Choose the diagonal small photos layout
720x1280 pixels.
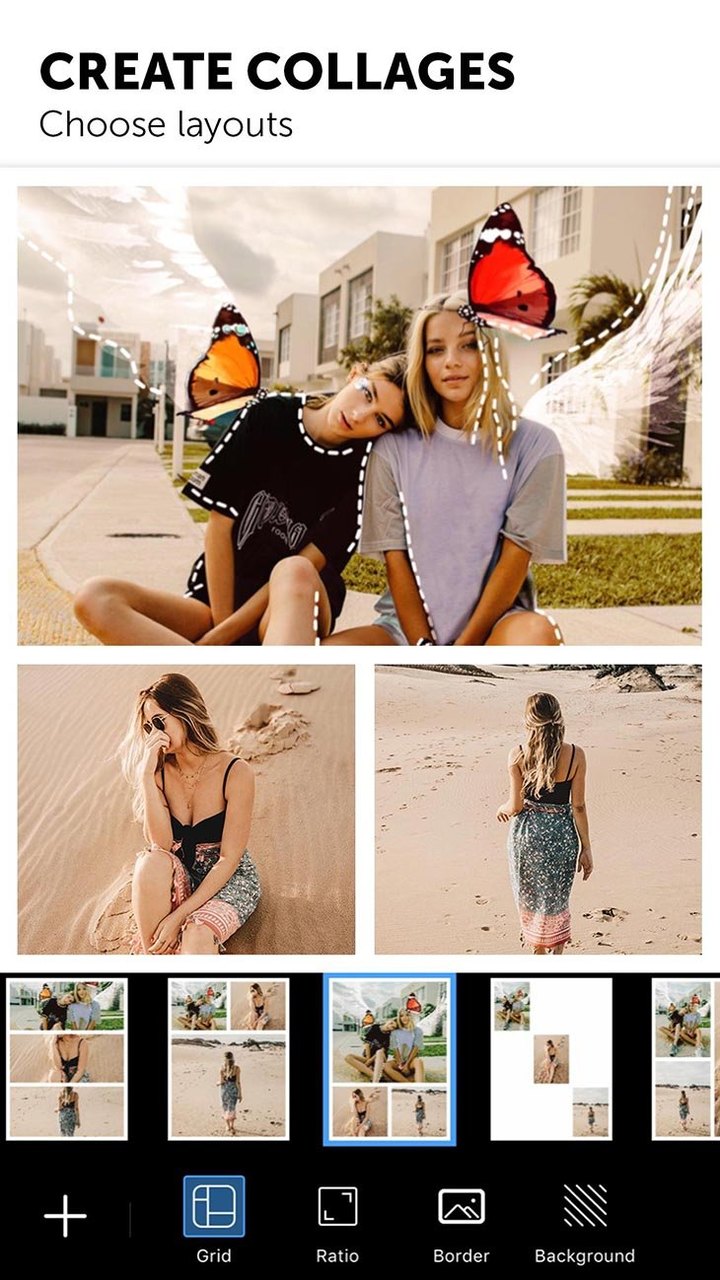551,1059
